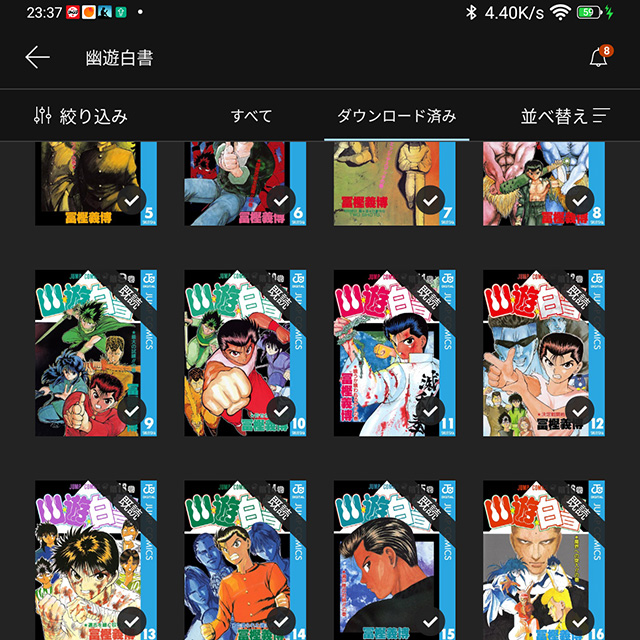
Task: Open volume 13 of 幽遊白書
Action: [95, 560]
